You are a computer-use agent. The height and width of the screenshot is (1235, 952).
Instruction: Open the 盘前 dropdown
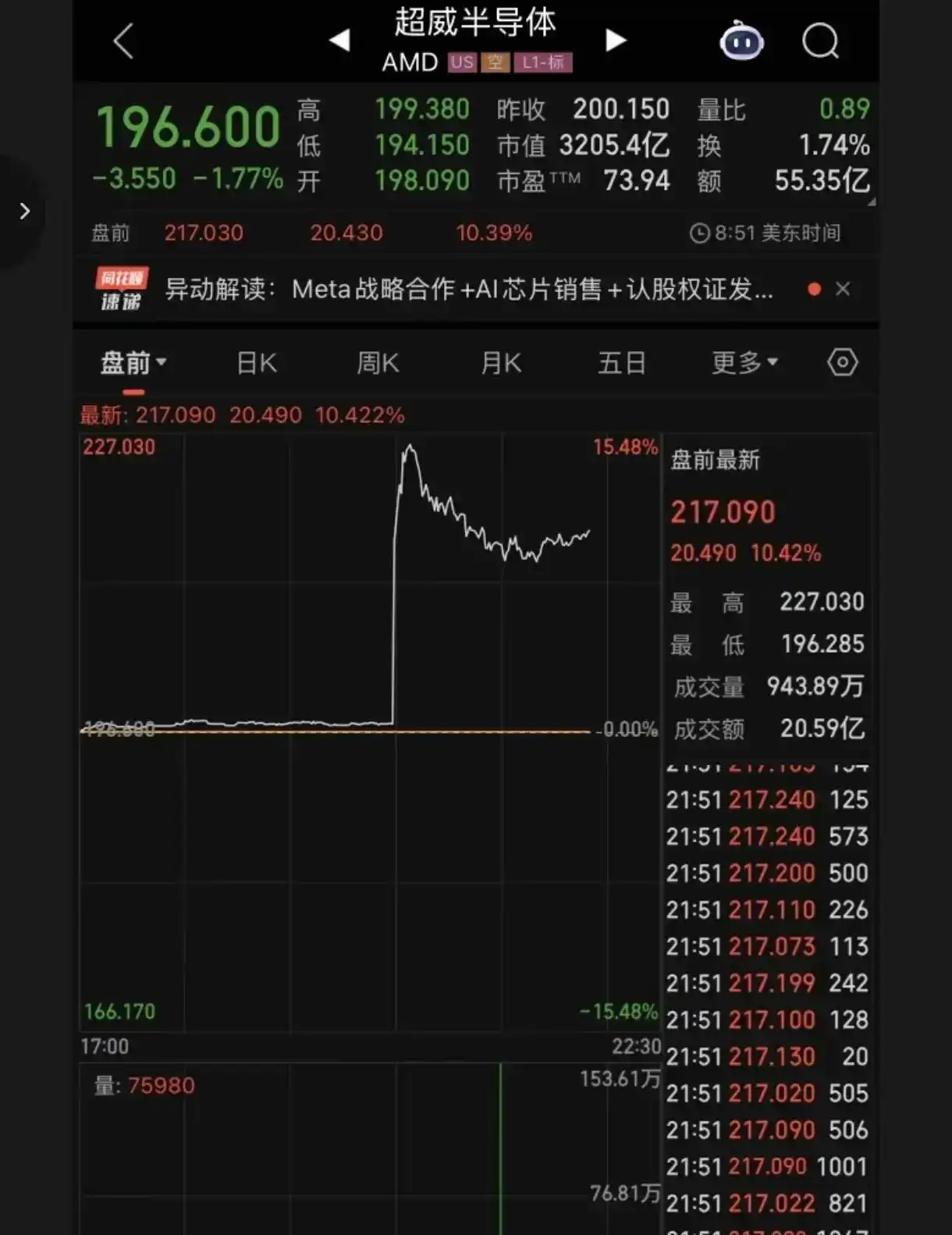[133, 362]
